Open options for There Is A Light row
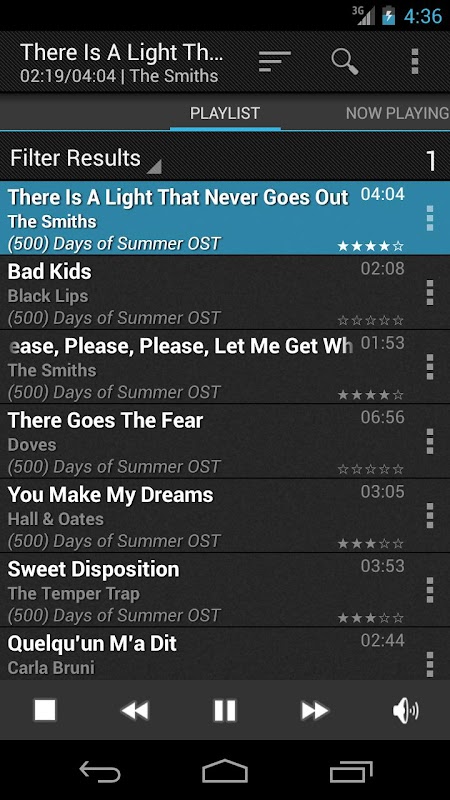The width and height of the screenshot is (450, 800). [430, 218]
